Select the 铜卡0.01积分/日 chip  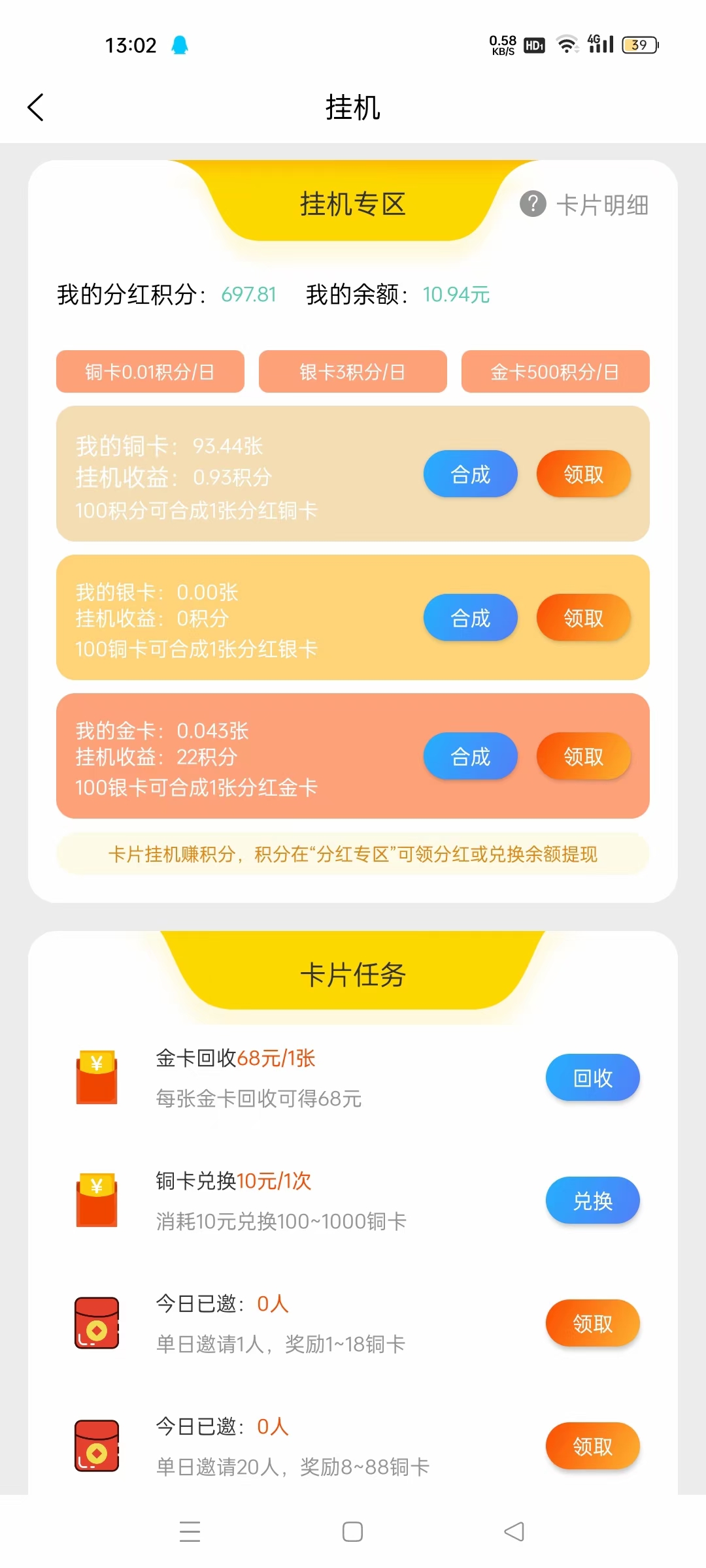150,372
